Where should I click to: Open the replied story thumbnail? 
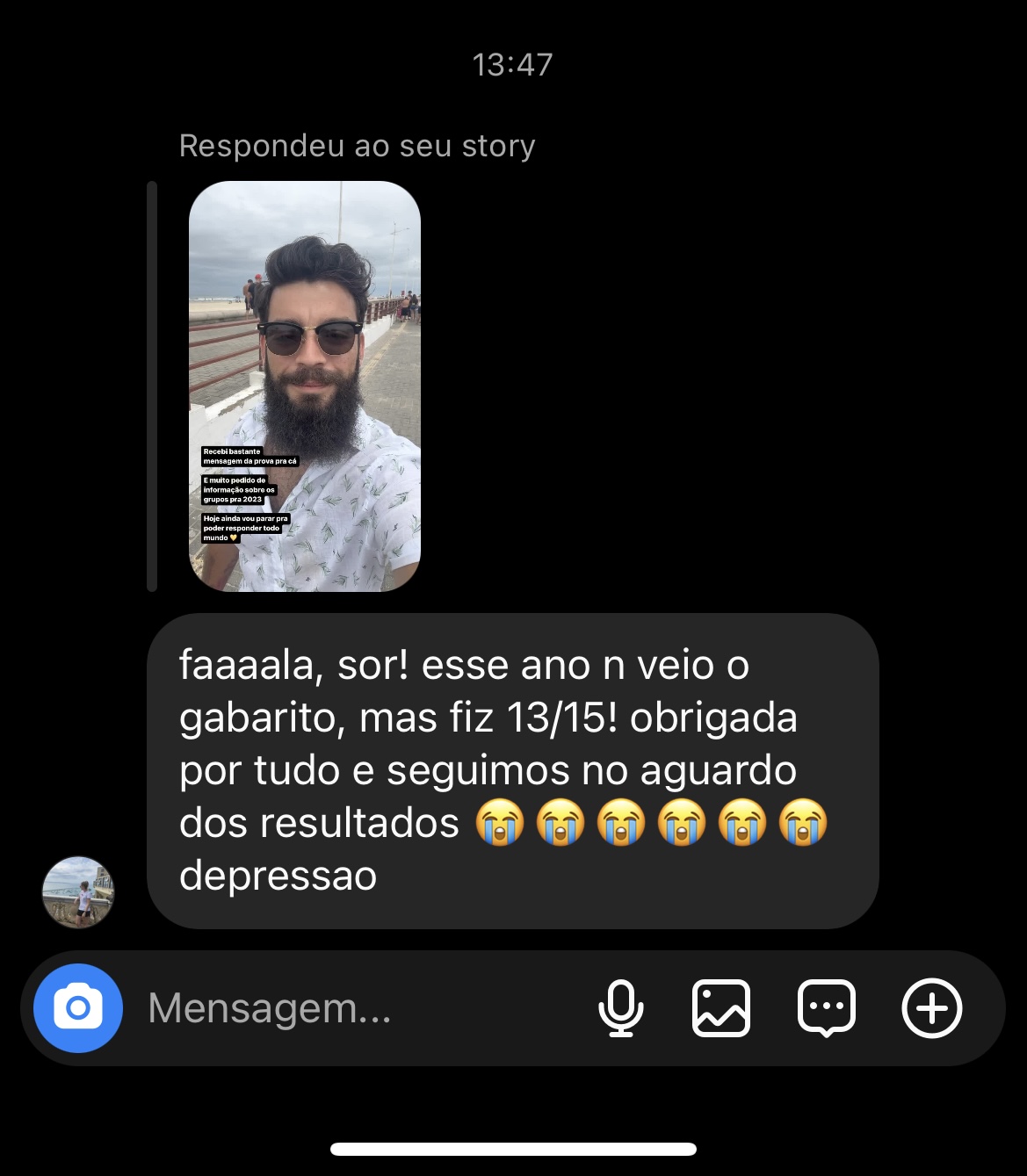(x=305, y=386)
